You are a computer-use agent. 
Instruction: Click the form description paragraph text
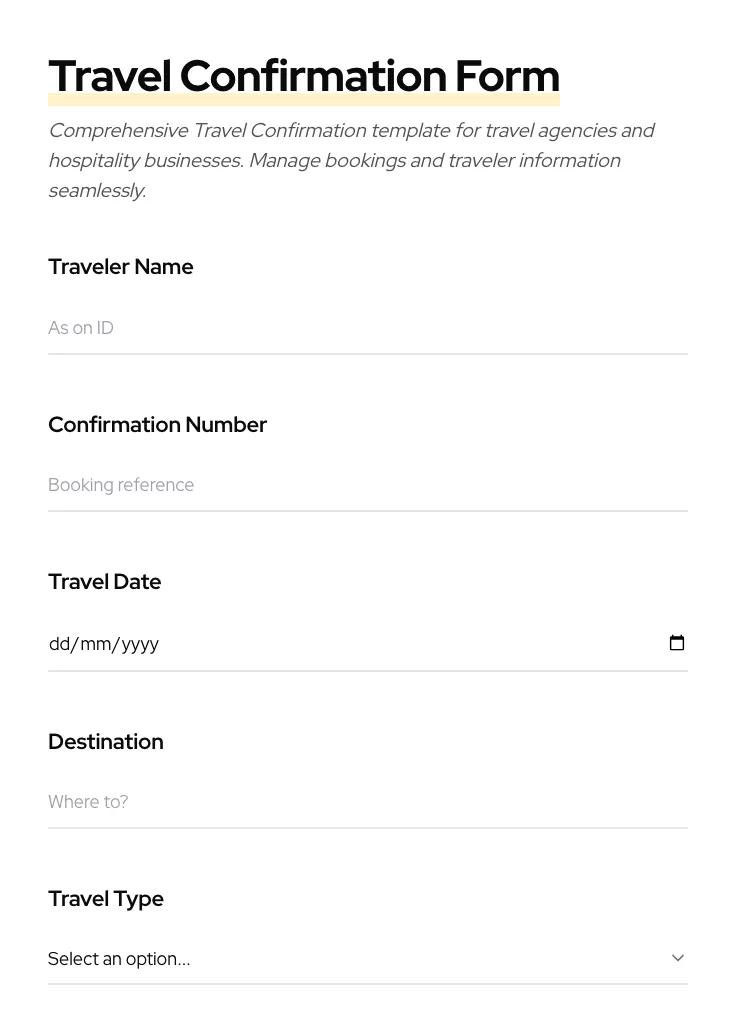click(x=350, y=160)
